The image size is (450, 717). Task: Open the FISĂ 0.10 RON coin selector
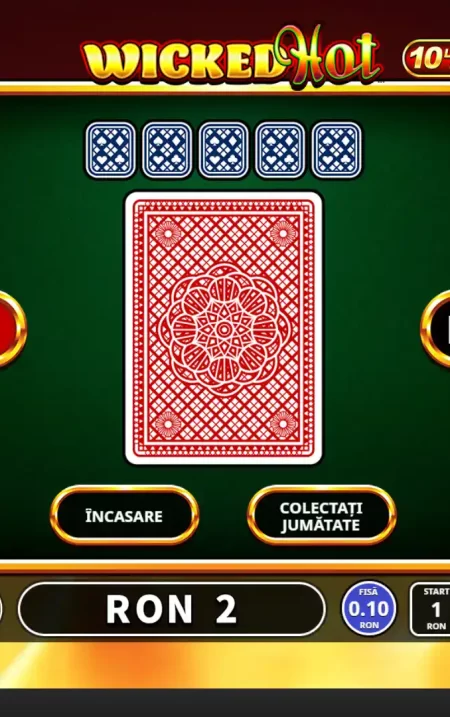(369, 609)
